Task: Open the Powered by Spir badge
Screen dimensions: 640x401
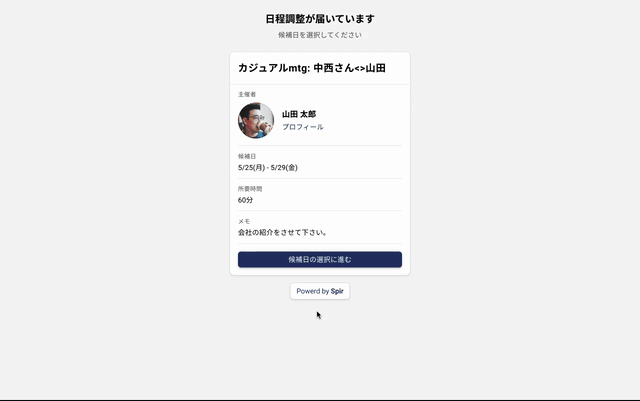Action: tap(320, 291)
